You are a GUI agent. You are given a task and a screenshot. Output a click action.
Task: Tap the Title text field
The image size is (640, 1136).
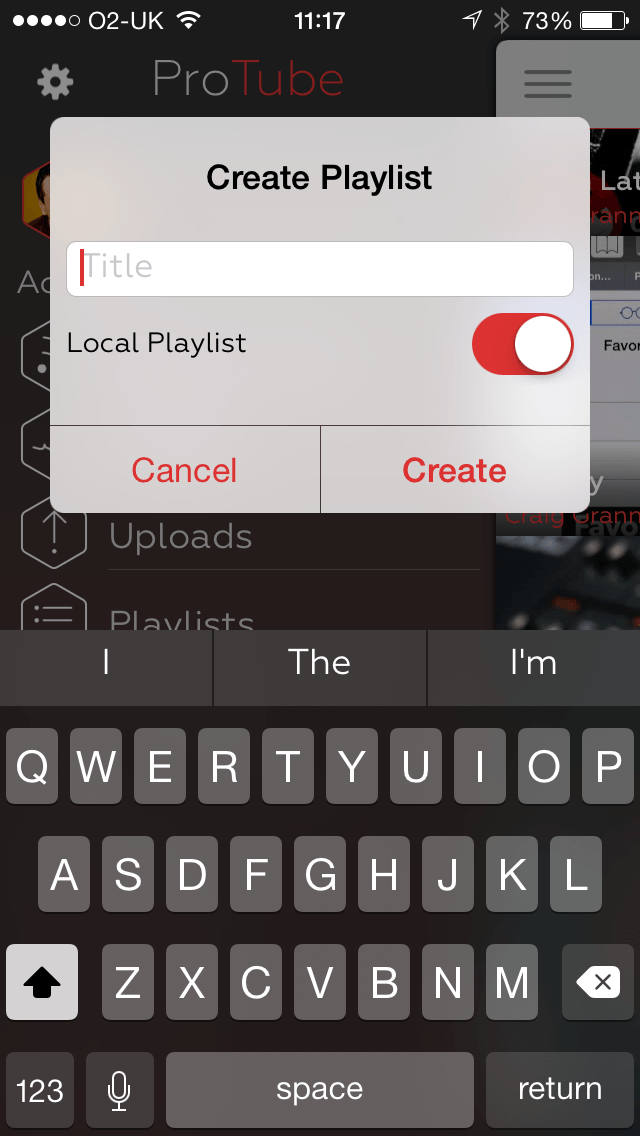[320, 269]
